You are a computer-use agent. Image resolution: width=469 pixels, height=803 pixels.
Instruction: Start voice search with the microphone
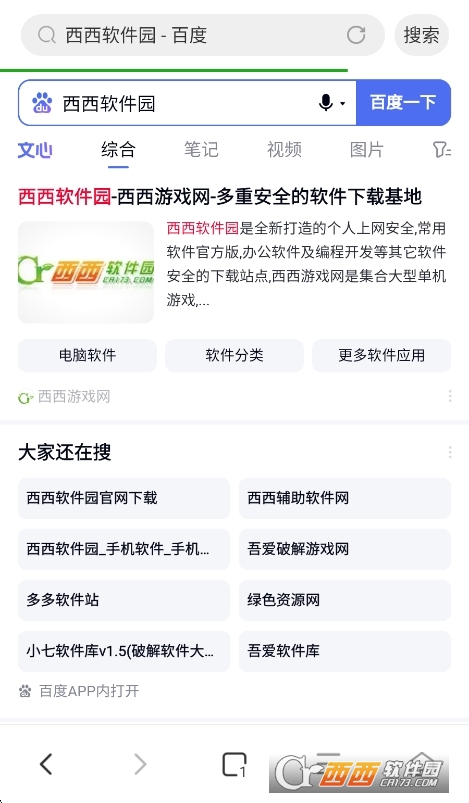point(326,102)
